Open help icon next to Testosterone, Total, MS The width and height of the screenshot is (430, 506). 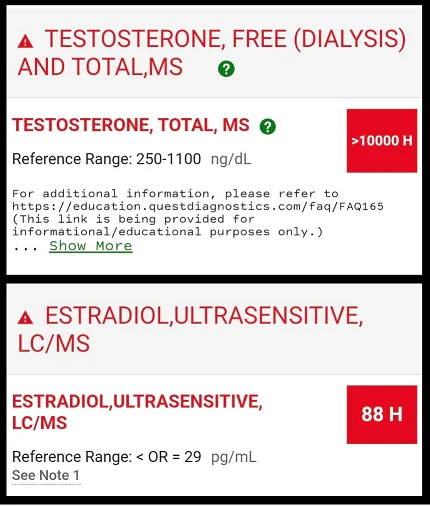pyautogui.click(x=268, y=127)
